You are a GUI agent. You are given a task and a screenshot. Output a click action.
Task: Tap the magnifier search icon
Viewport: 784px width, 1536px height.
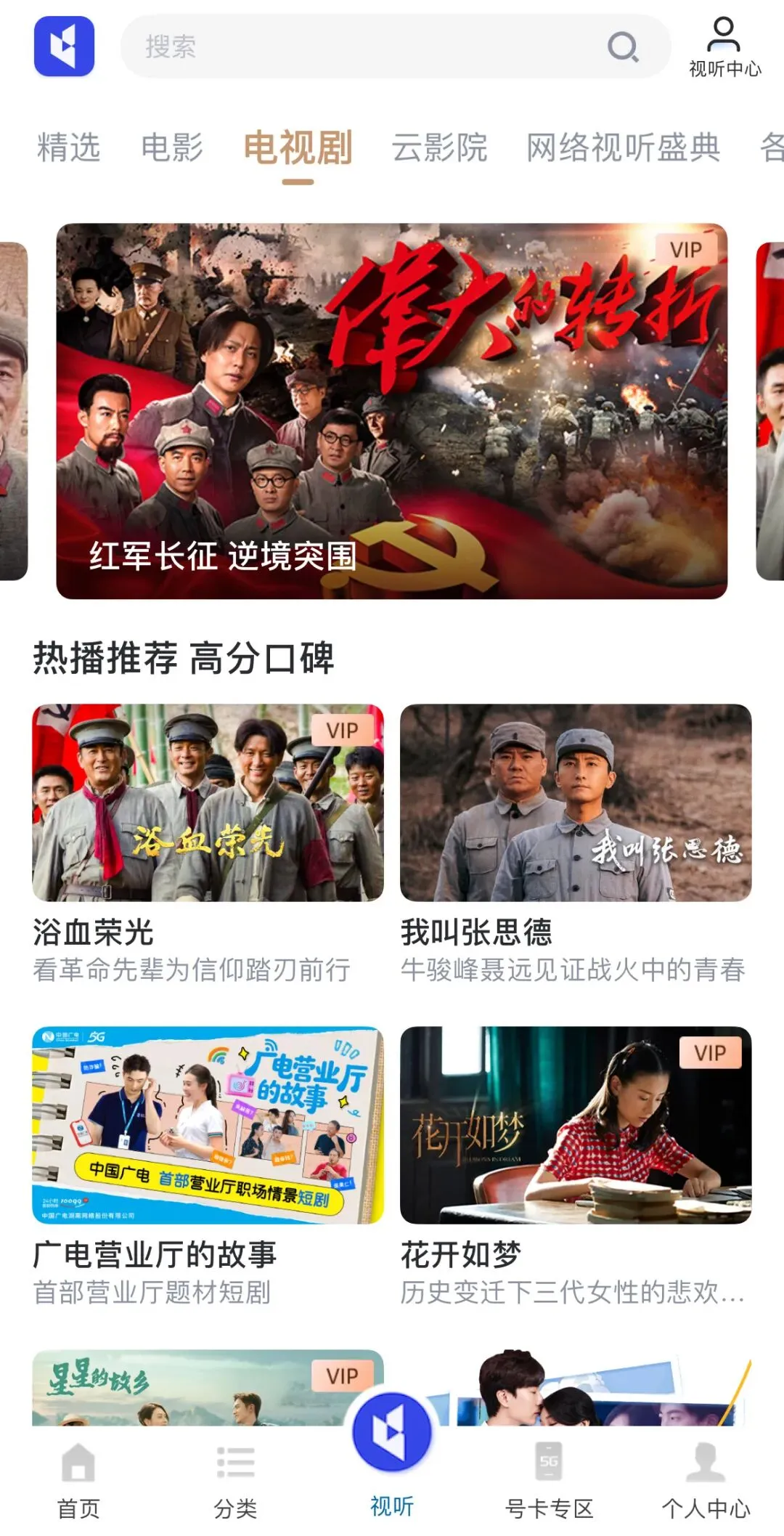click(622, 47)
